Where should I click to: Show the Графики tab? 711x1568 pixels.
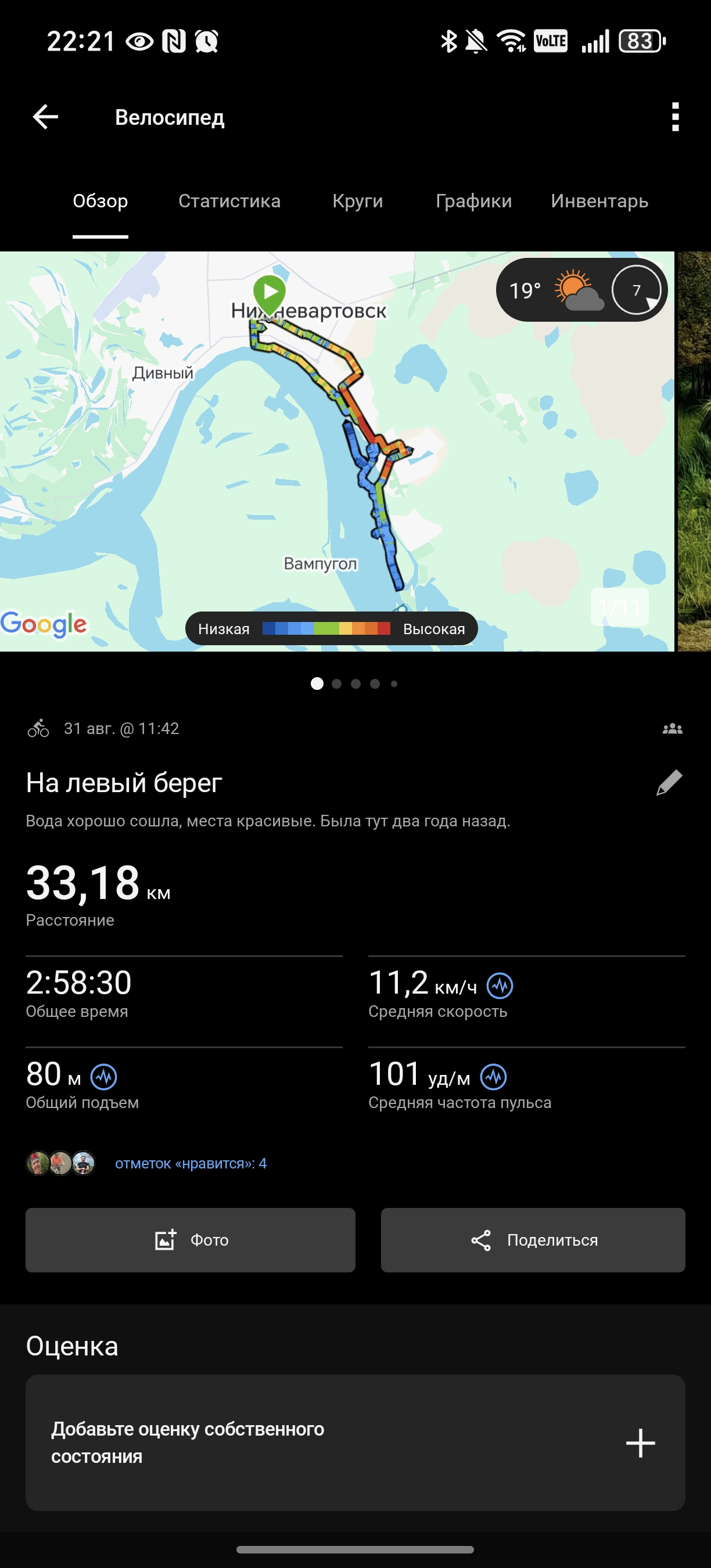(473, 201)
